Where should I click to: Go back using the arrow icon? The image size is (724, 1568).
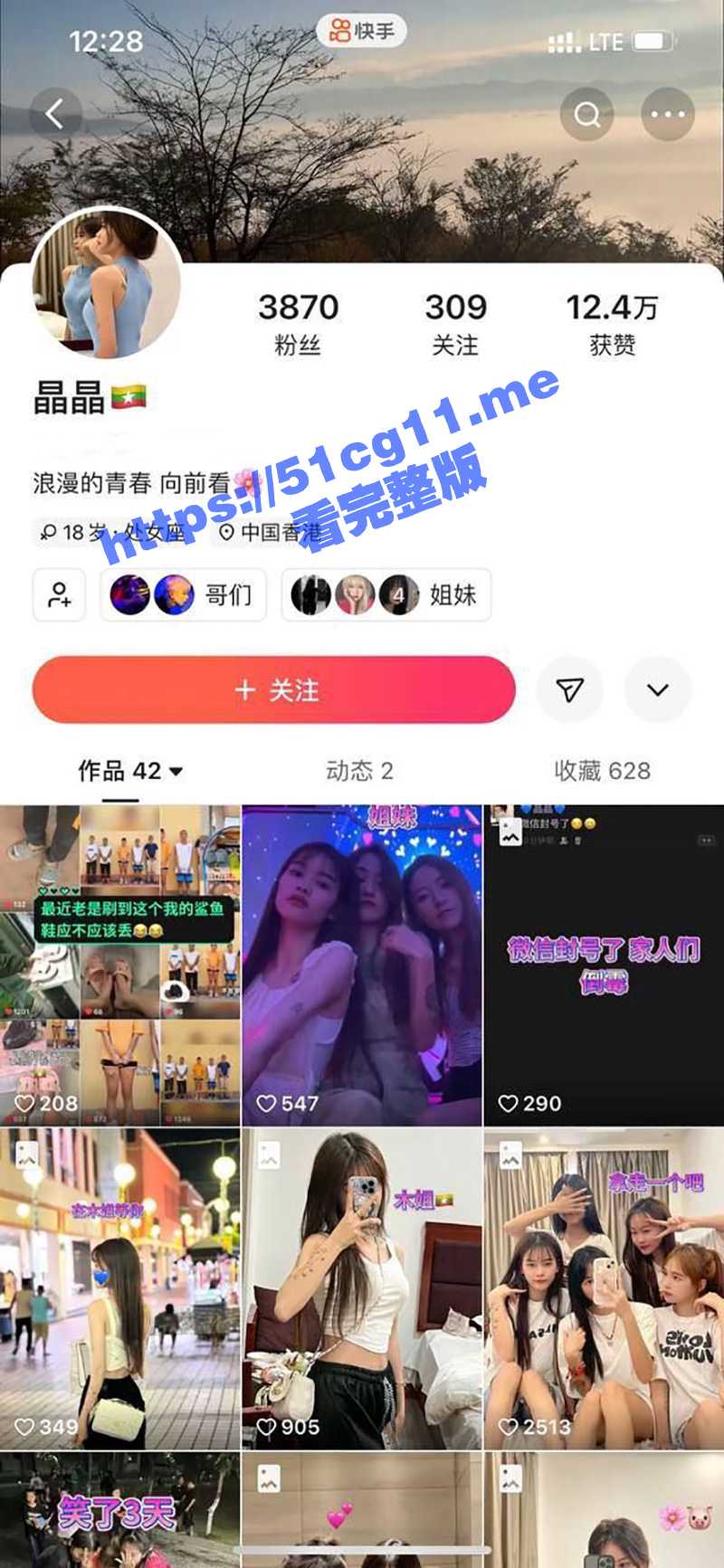coord(55,114)
